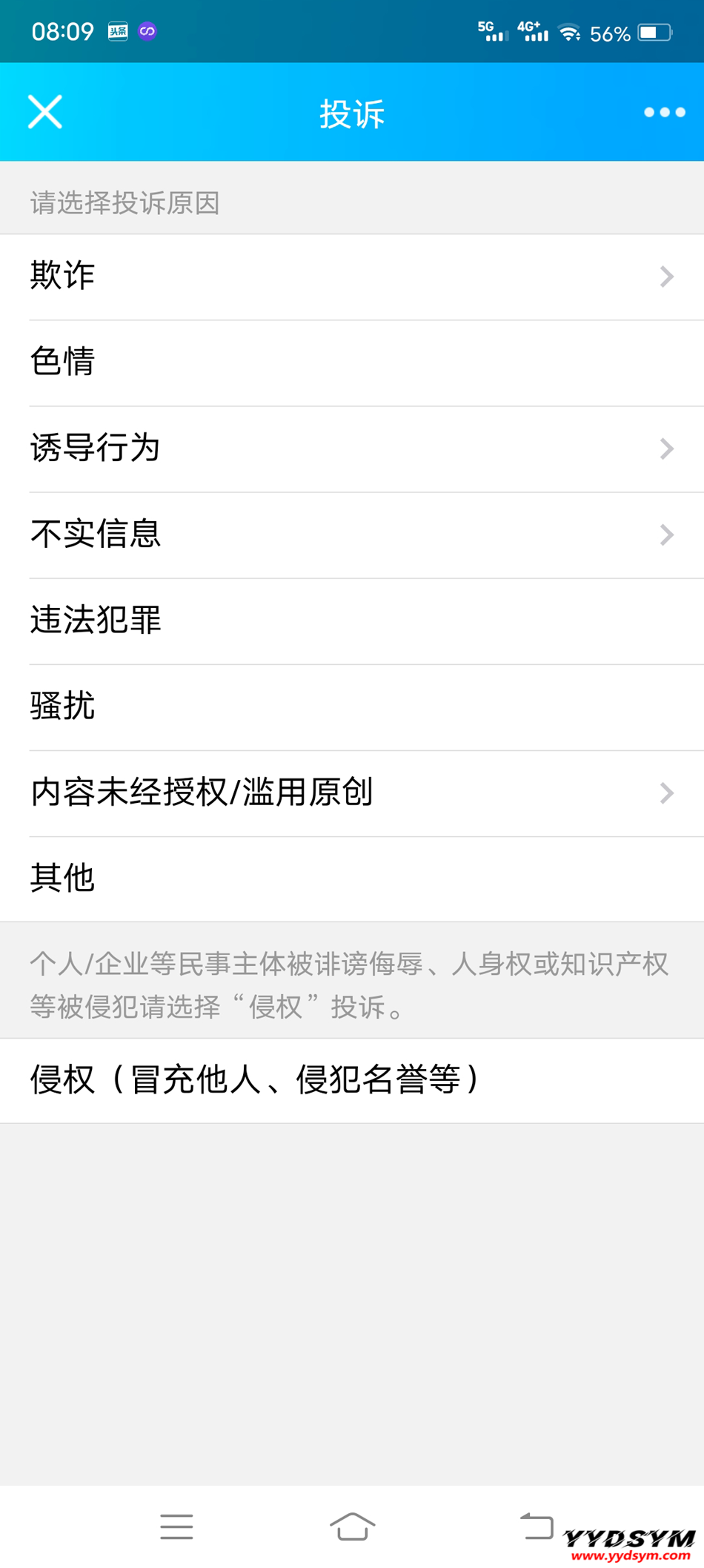Choose 色情 as complaint reason
The image size is (704, 1568).
pos(352,363)
